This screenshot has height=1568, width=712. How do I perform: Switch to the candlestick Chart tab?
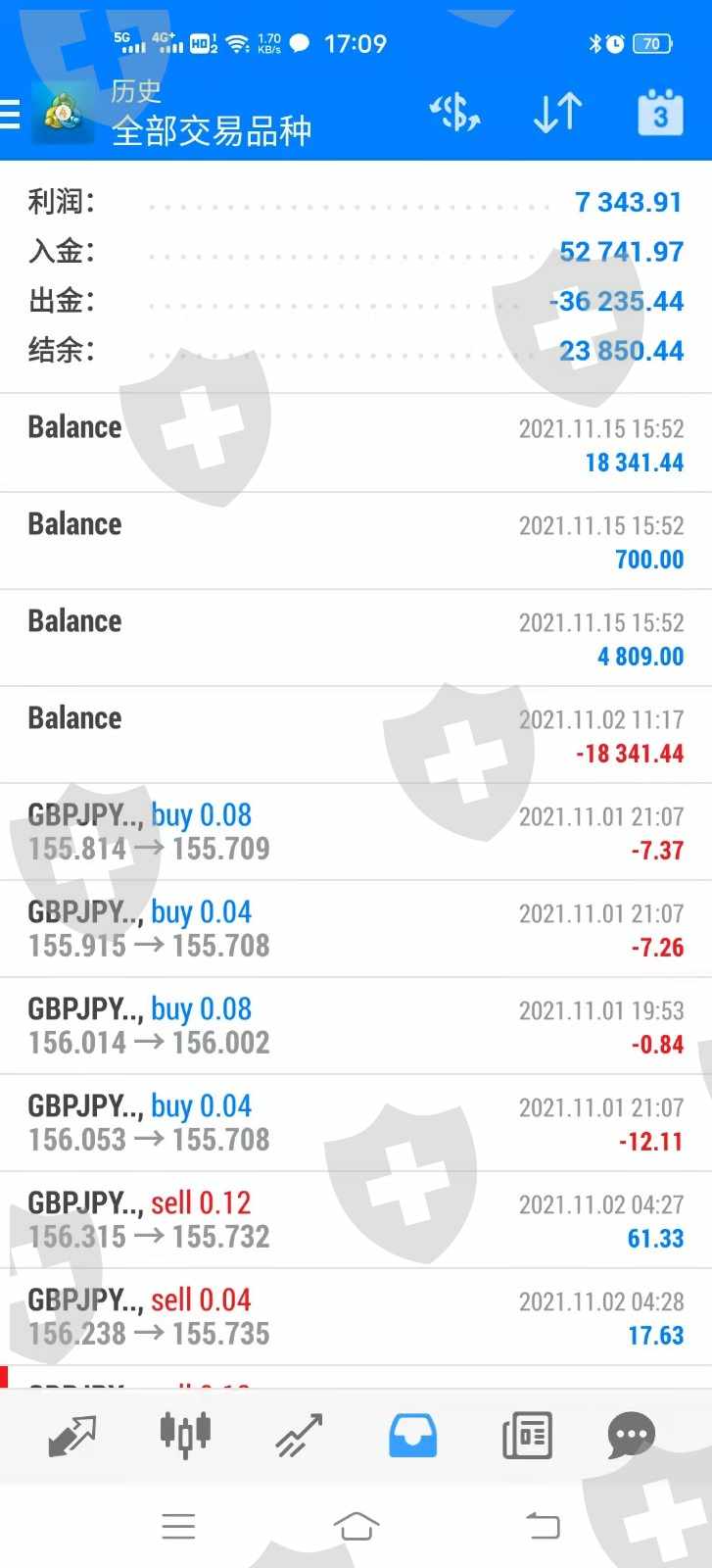185,1436
